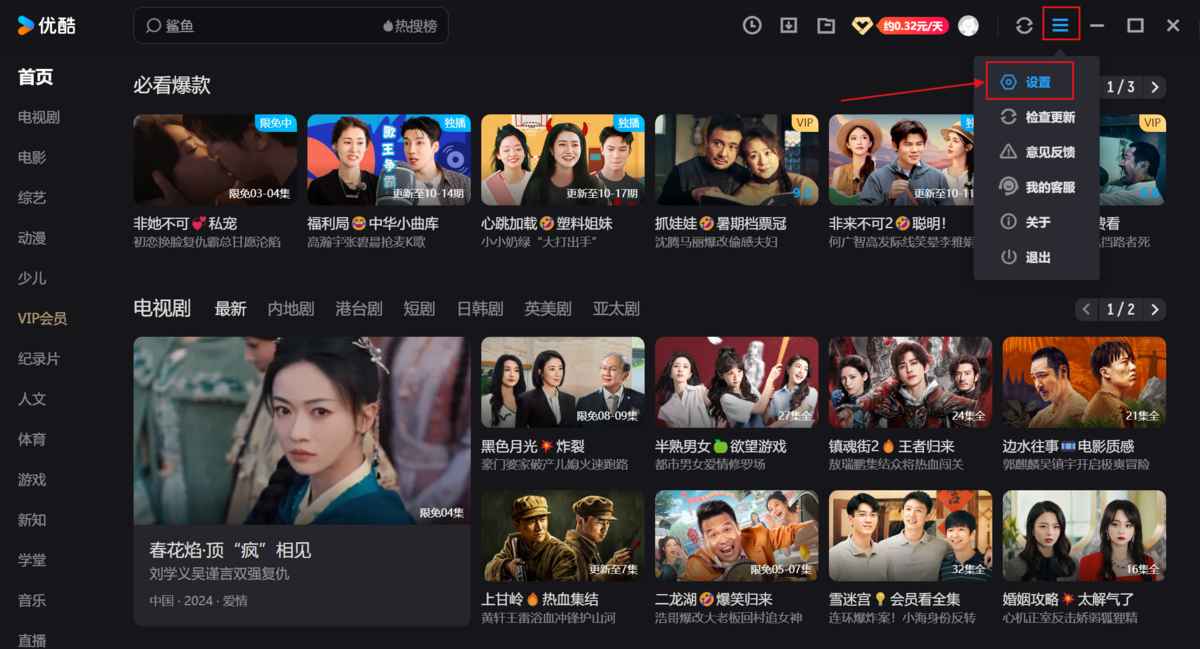Open the 抓娃娃 movie card
The width and height of the screenshot is (1200, 649).
pyautogui.click(x=736, y=160)
